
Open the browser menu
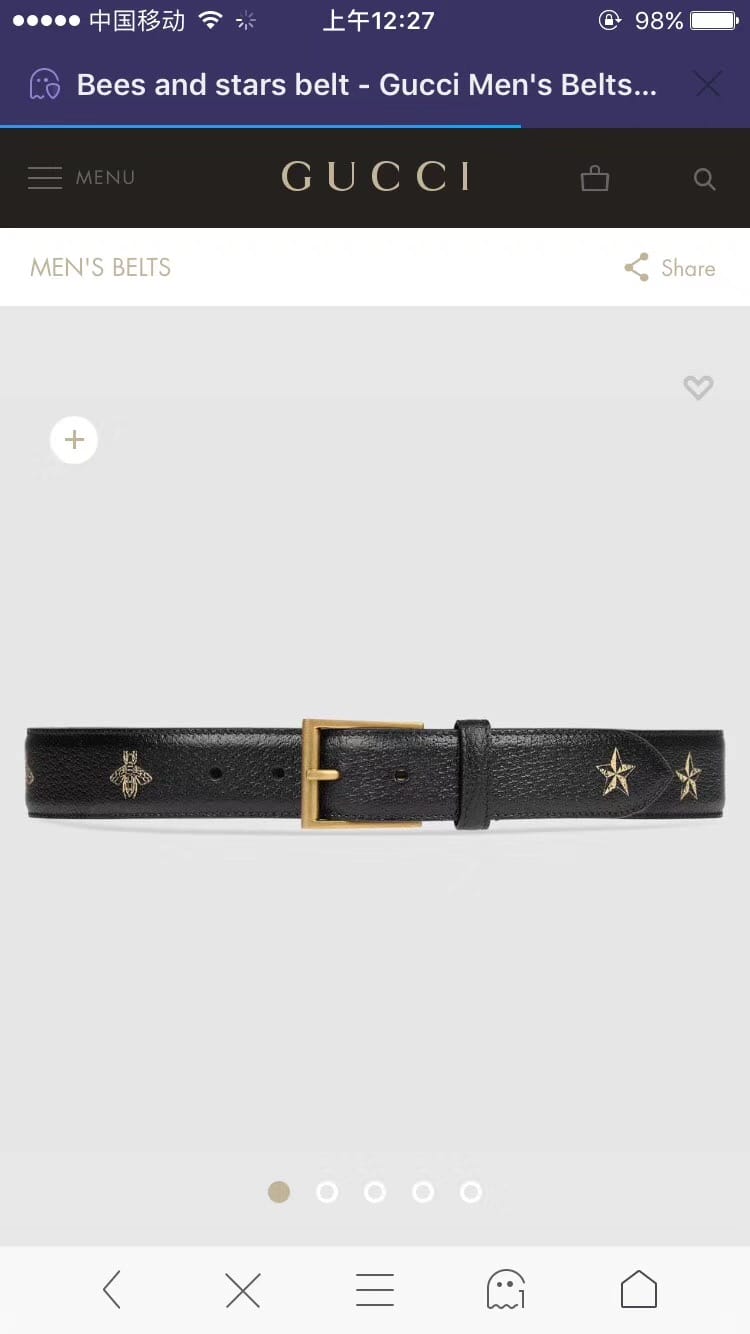click(x=375, y=1290)
